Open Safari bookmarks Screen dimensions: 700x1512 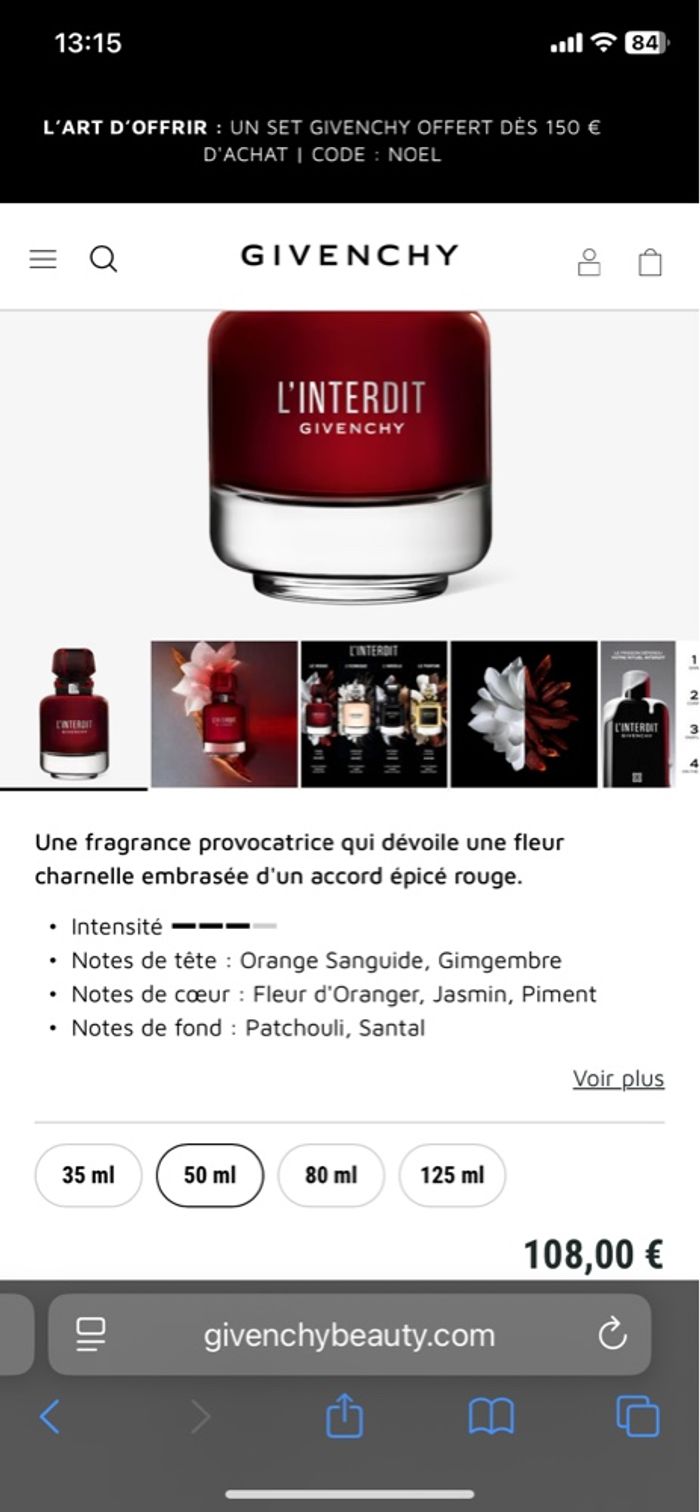(491, 1416)
